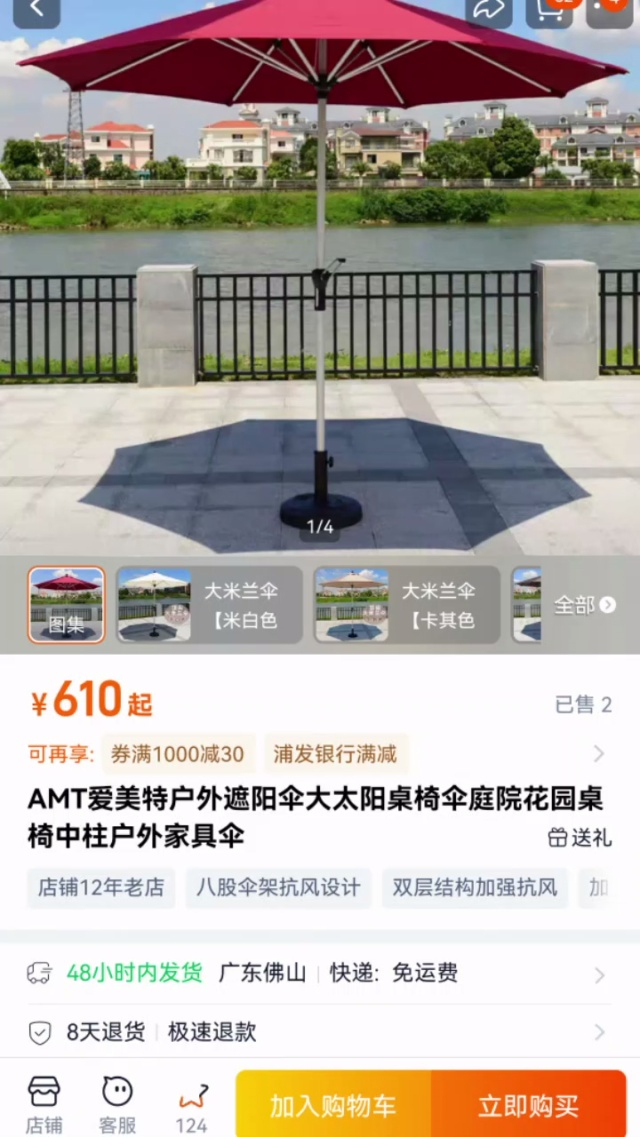Image resolution: width=640 pixels, height=1137 pixels.
Task: Share this umbrella product
Action: (x=489, y=9)
